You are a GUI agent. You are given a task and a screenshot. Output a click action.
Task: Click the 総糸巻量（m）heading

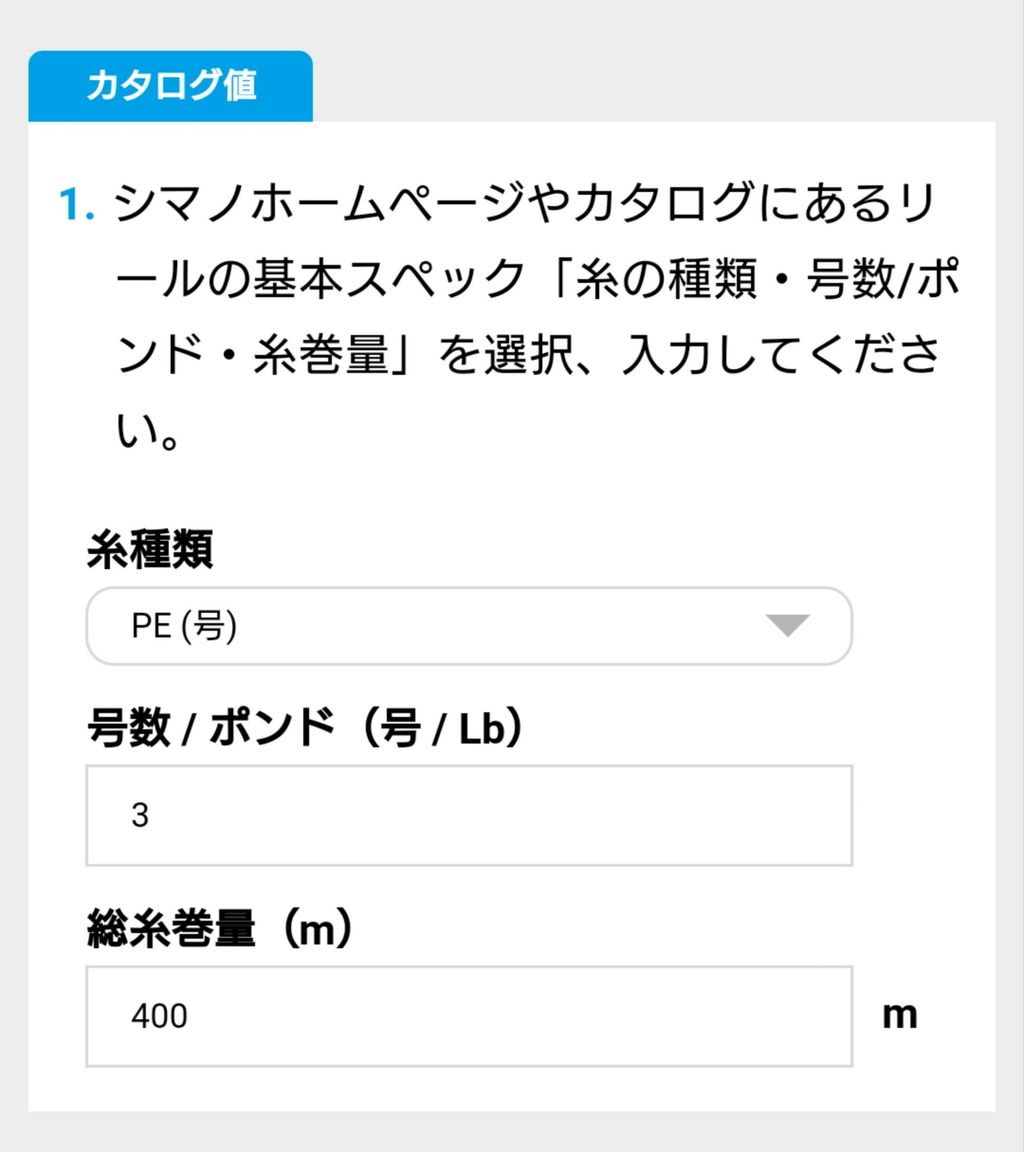(220, 926)
